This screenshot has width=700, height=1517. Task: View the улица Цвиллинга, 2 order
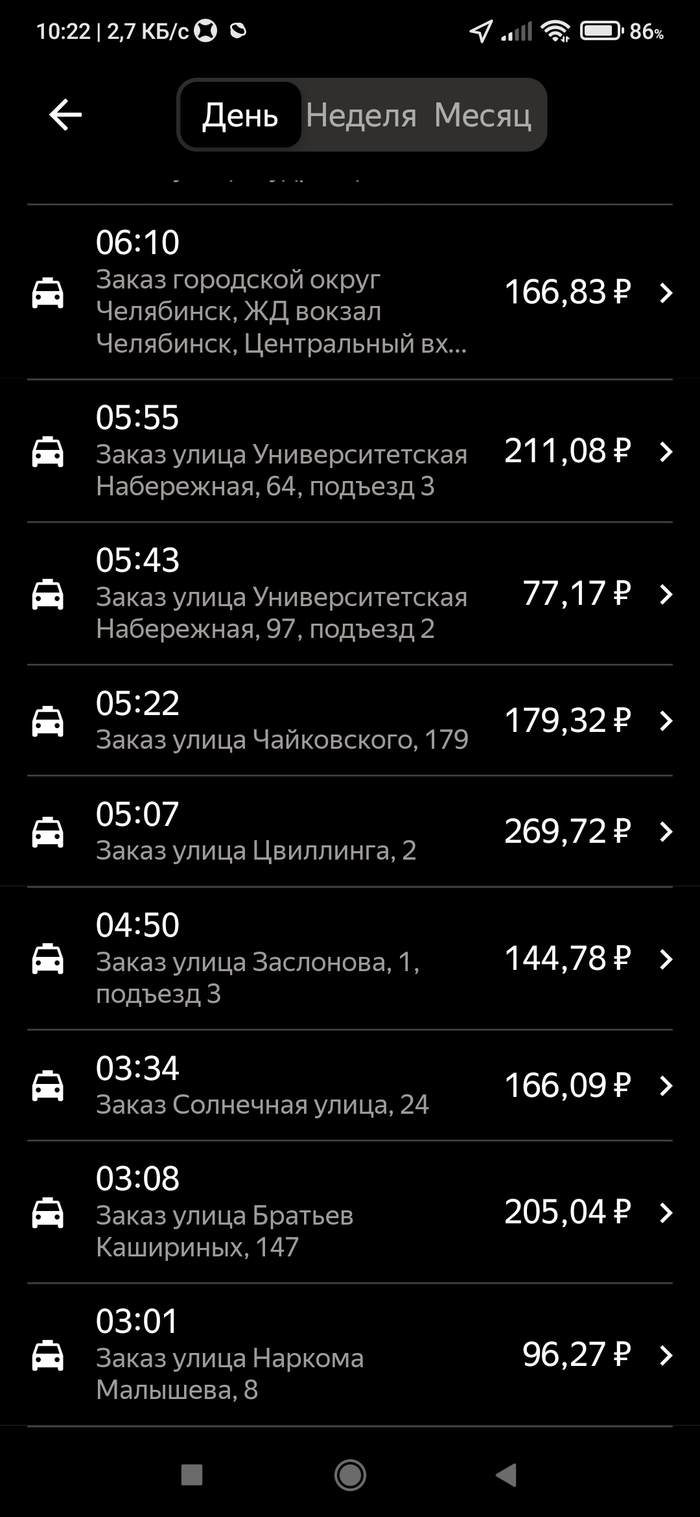350,832
